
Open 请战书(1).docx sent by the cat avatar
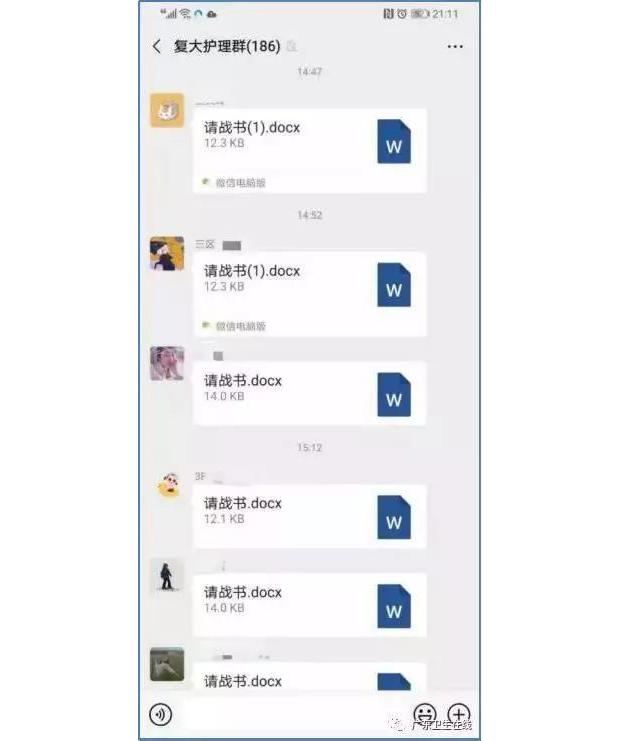(309, 150)
